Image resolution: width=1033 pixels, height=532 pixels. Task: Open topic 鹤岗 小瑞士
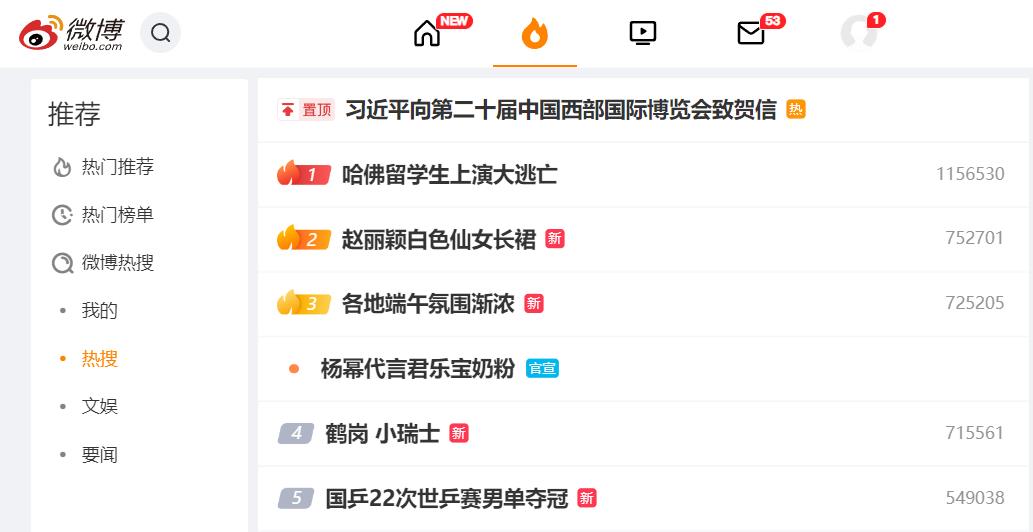pos(382,433)
